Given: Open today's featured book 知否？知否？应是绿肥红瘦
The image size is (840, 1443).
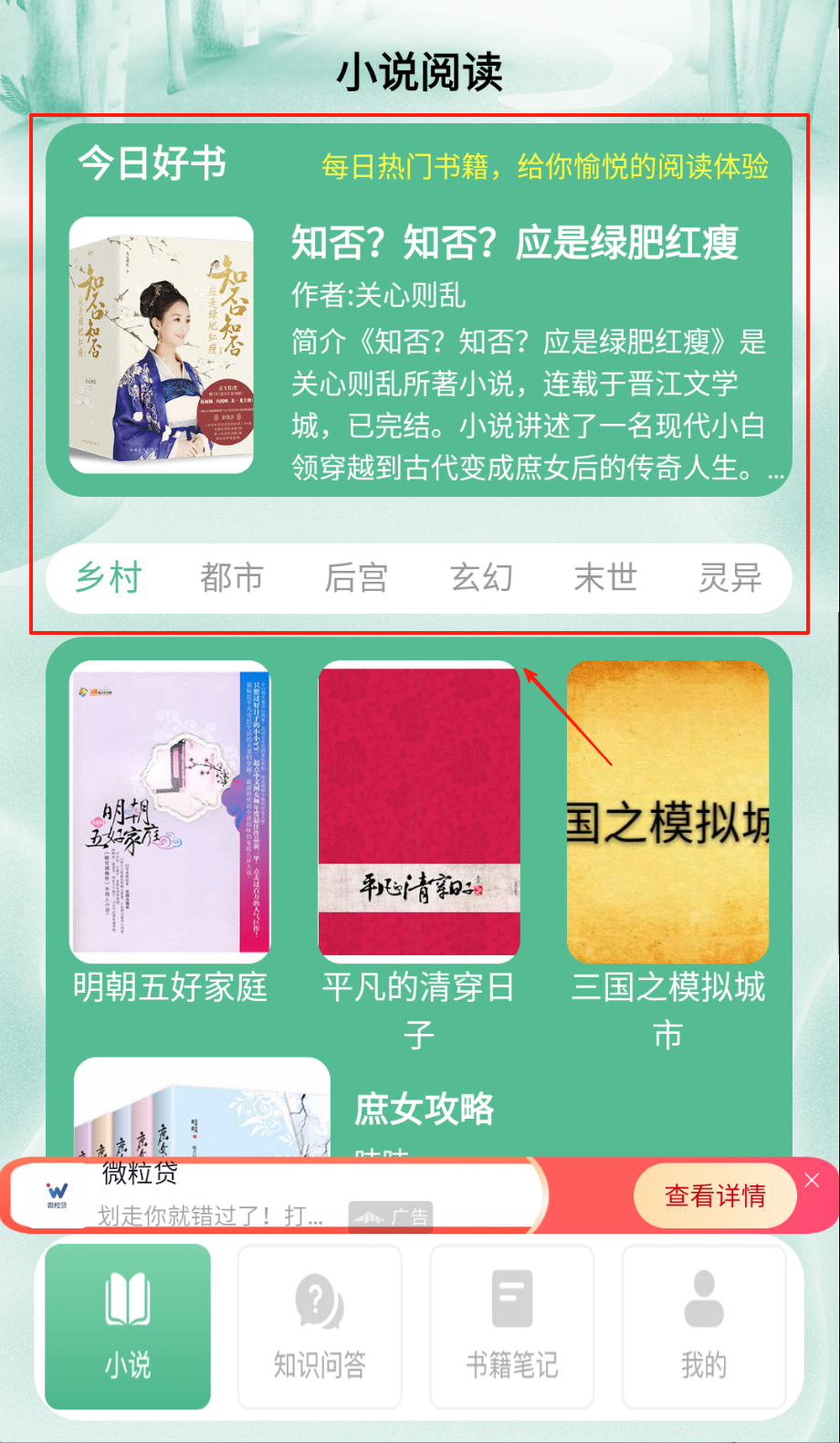Looking at the screenshot, I should (x=513, y=243).
